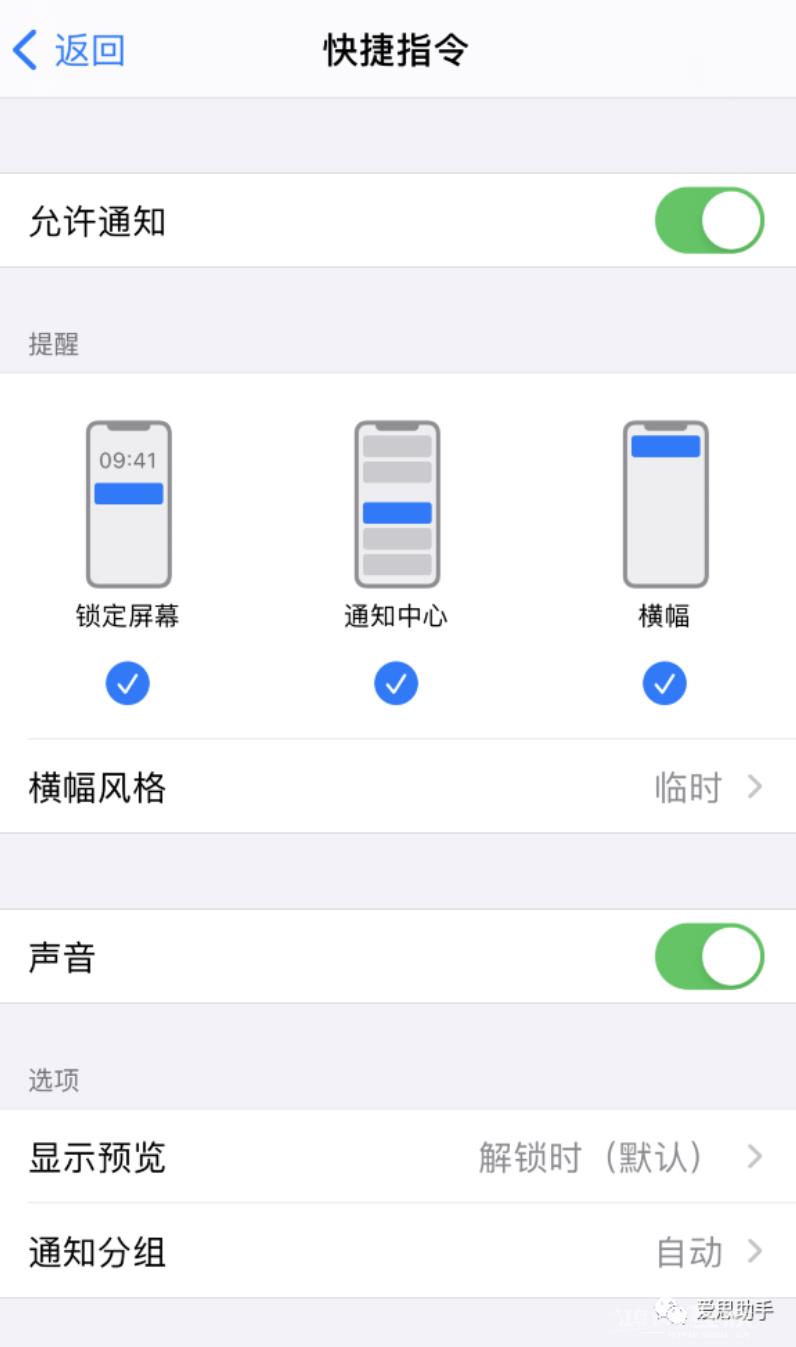
Task: Uncheck the 通知中心 alert option
Action: coord(396,683)
